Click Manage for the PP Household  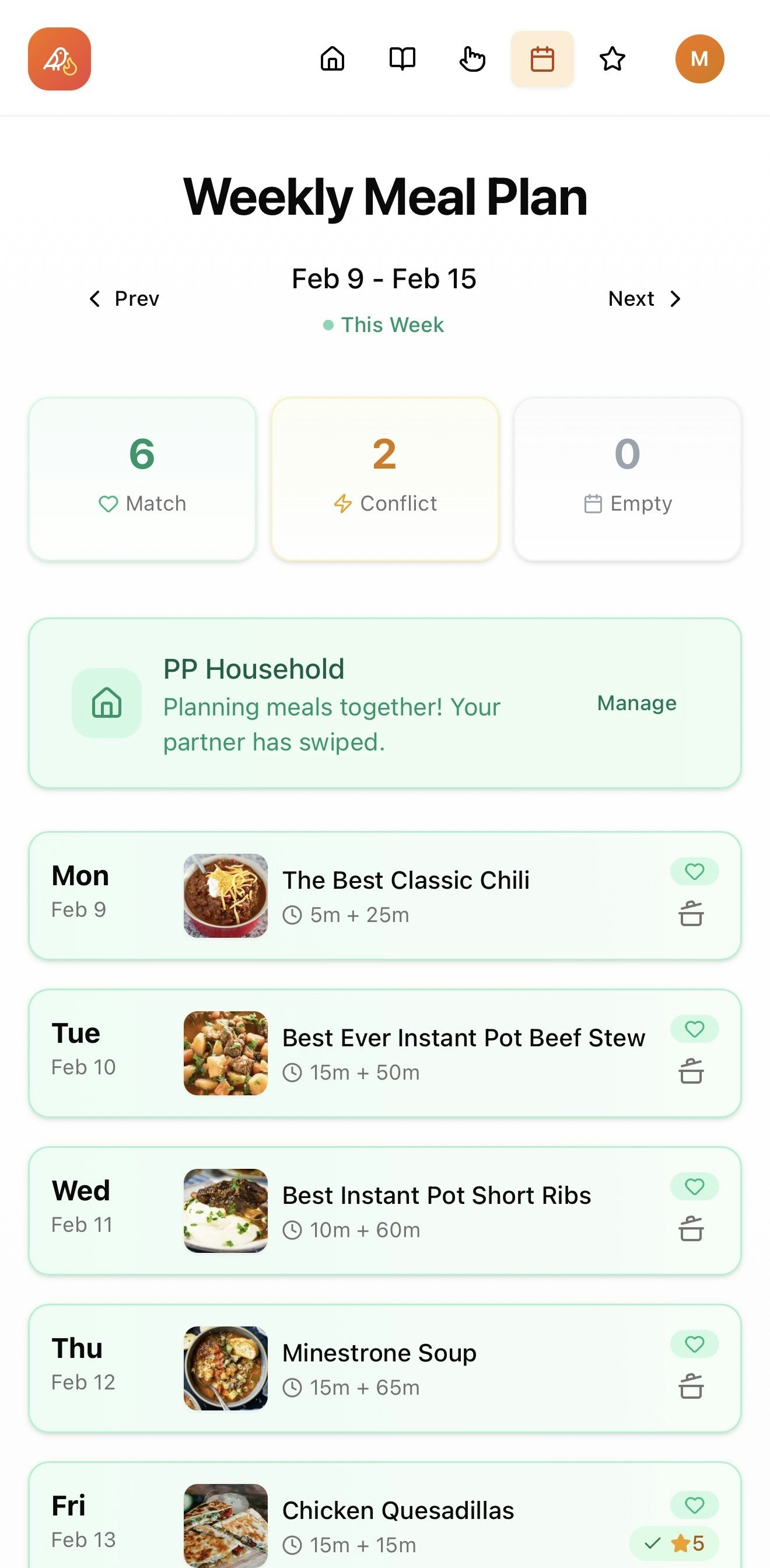tap(635, 704)
